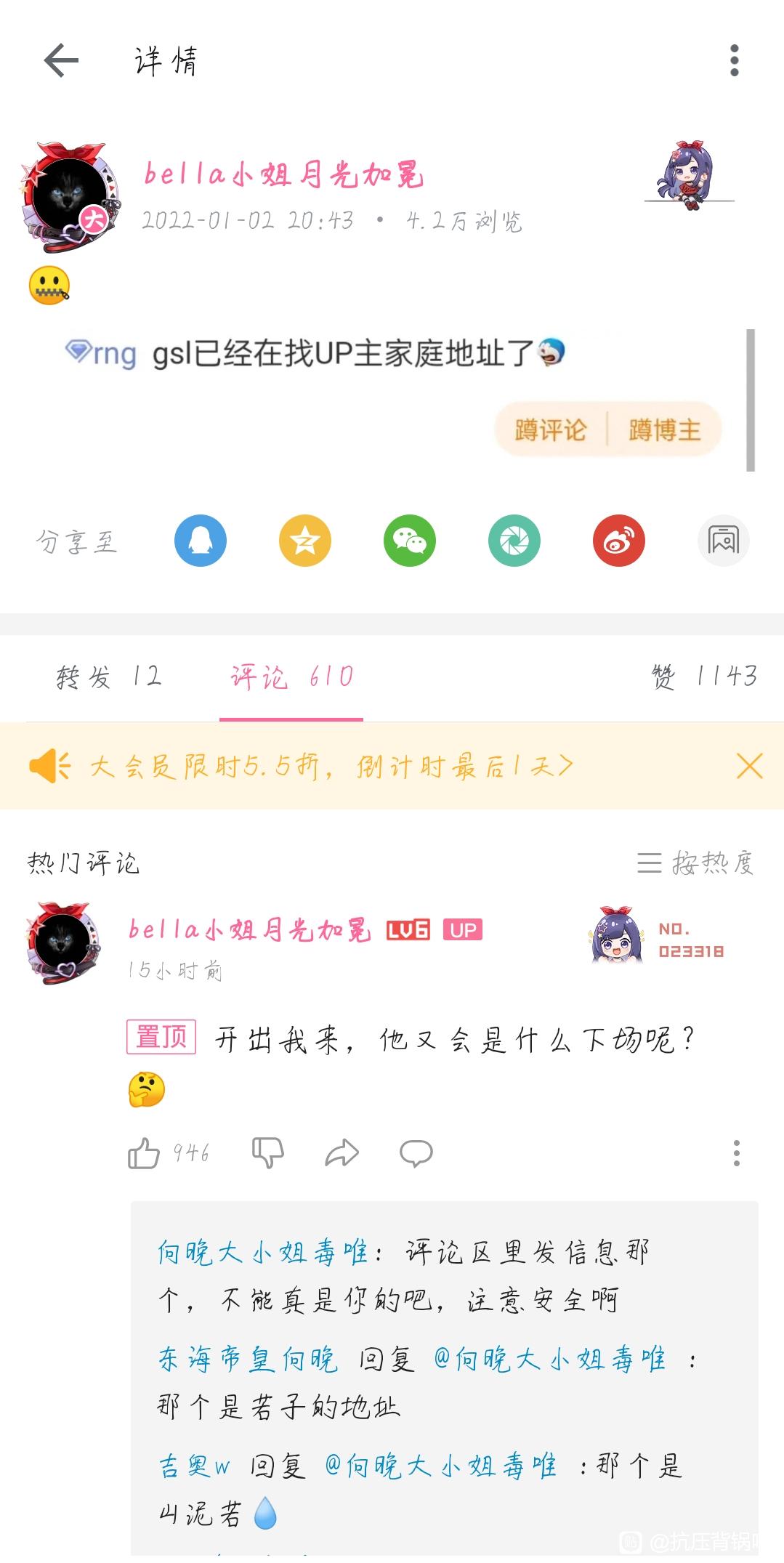Switch to 转发 12 tab
This screenshot has width=784, height=1563.
tap(109, 677)
